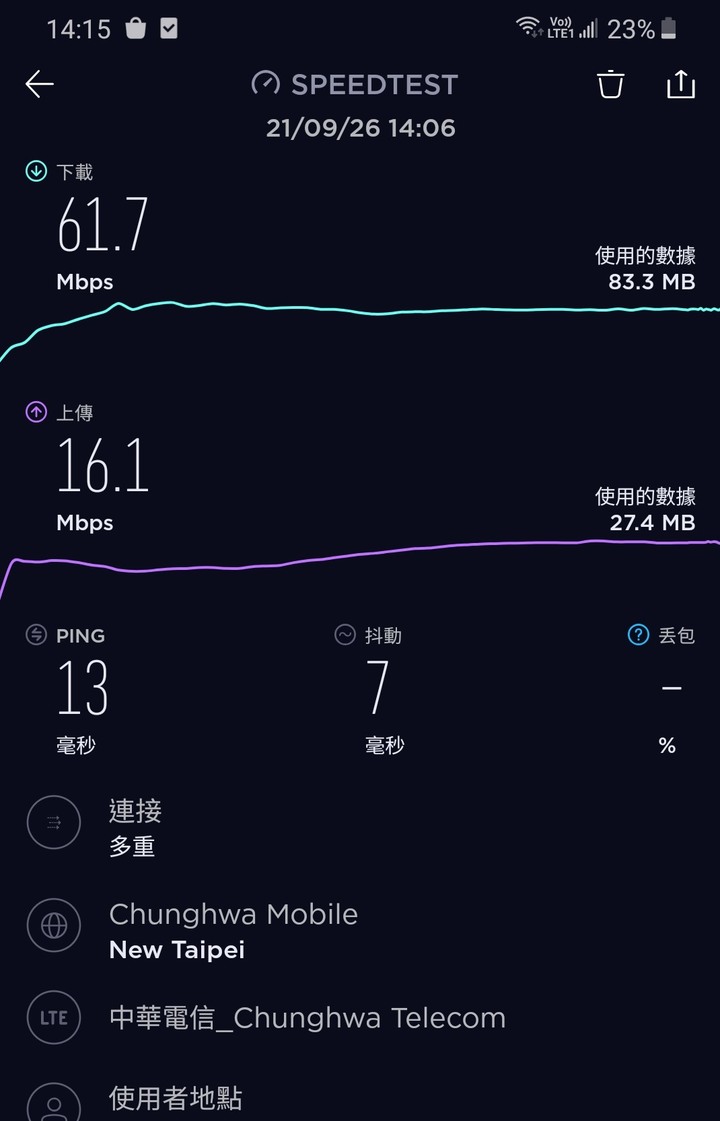Tap the Speedtest speedometer logo in header
720x1121 pixels.
[x=265, y=84]
